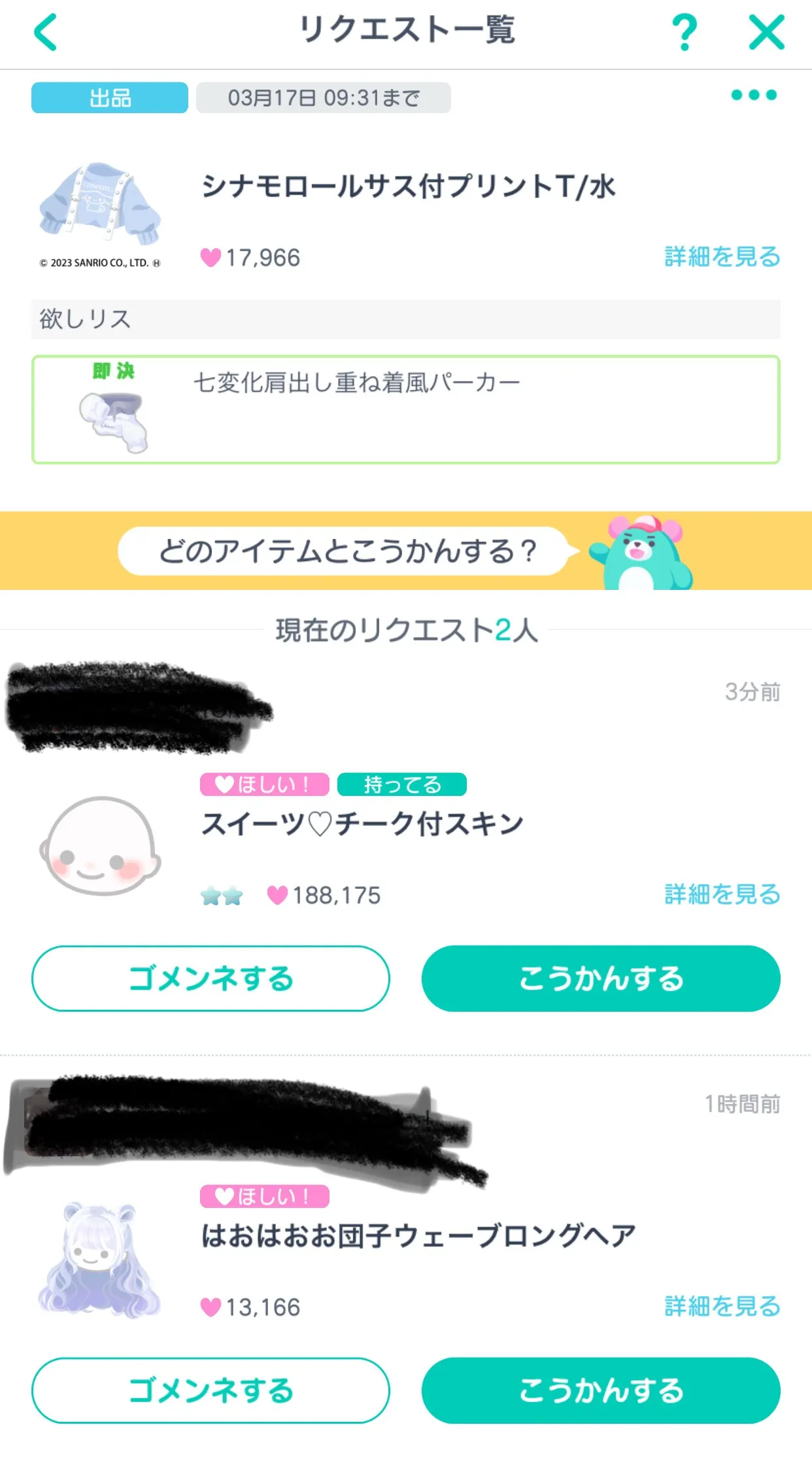This screenshot has height=1463, width=812.
Task: Open the help question mark icon
Action: [x=684, y=32]
